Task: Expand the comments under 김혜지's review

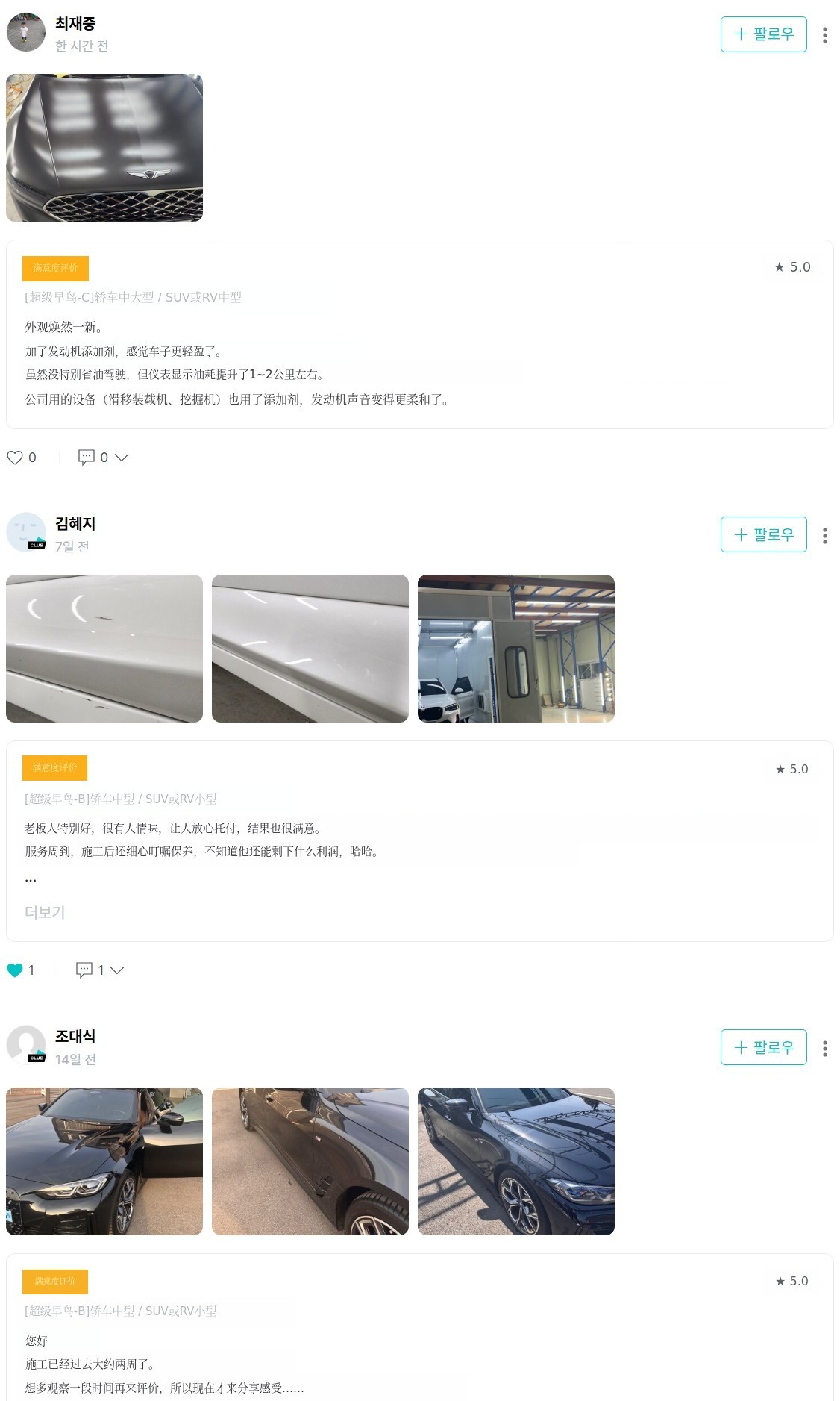Action: click(101, 970)
